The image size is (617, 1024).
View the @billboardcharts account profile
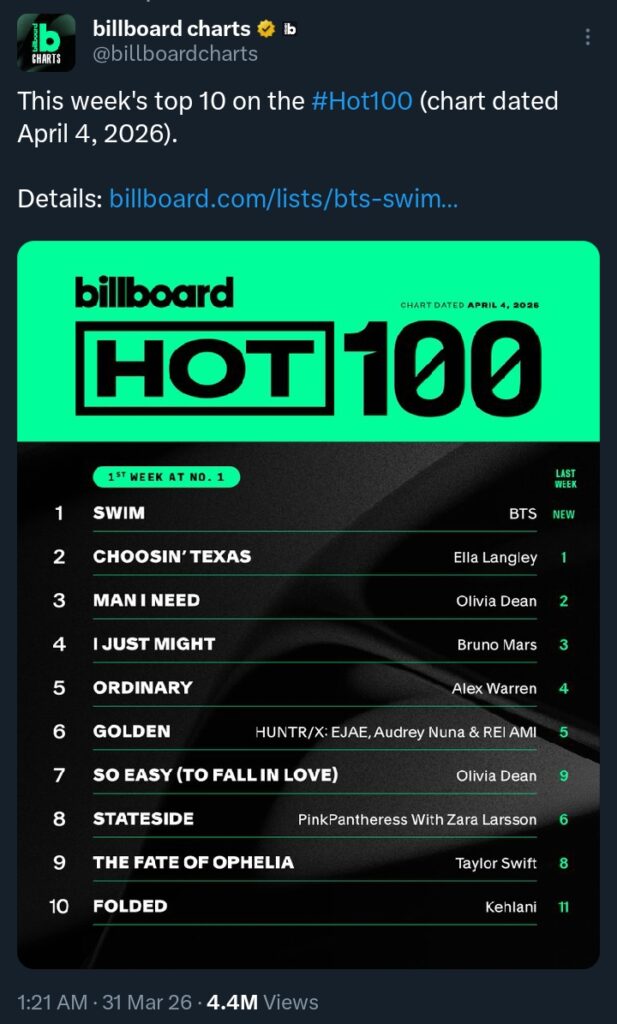pyautogui.click(x=174, y=54)
